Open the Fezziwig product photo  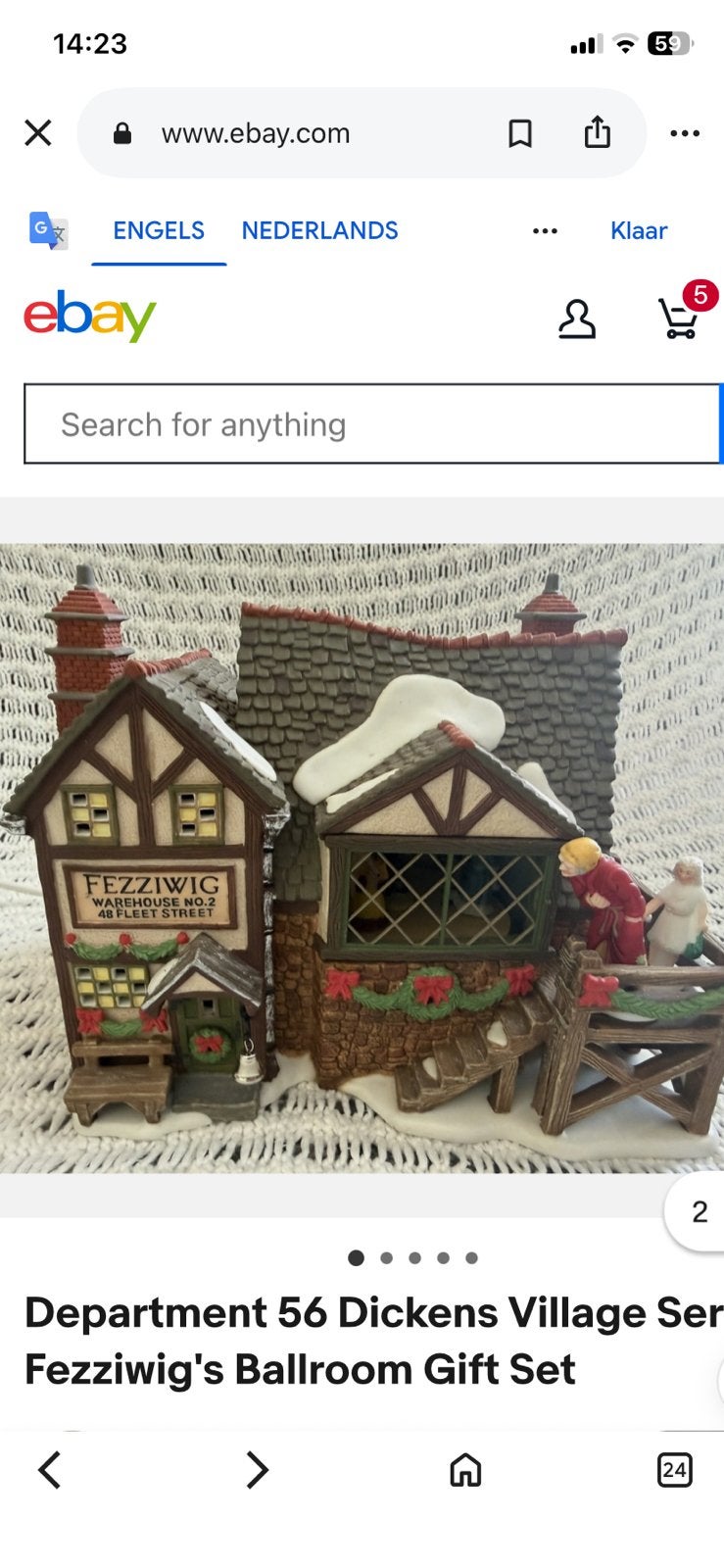click(362, 858)
